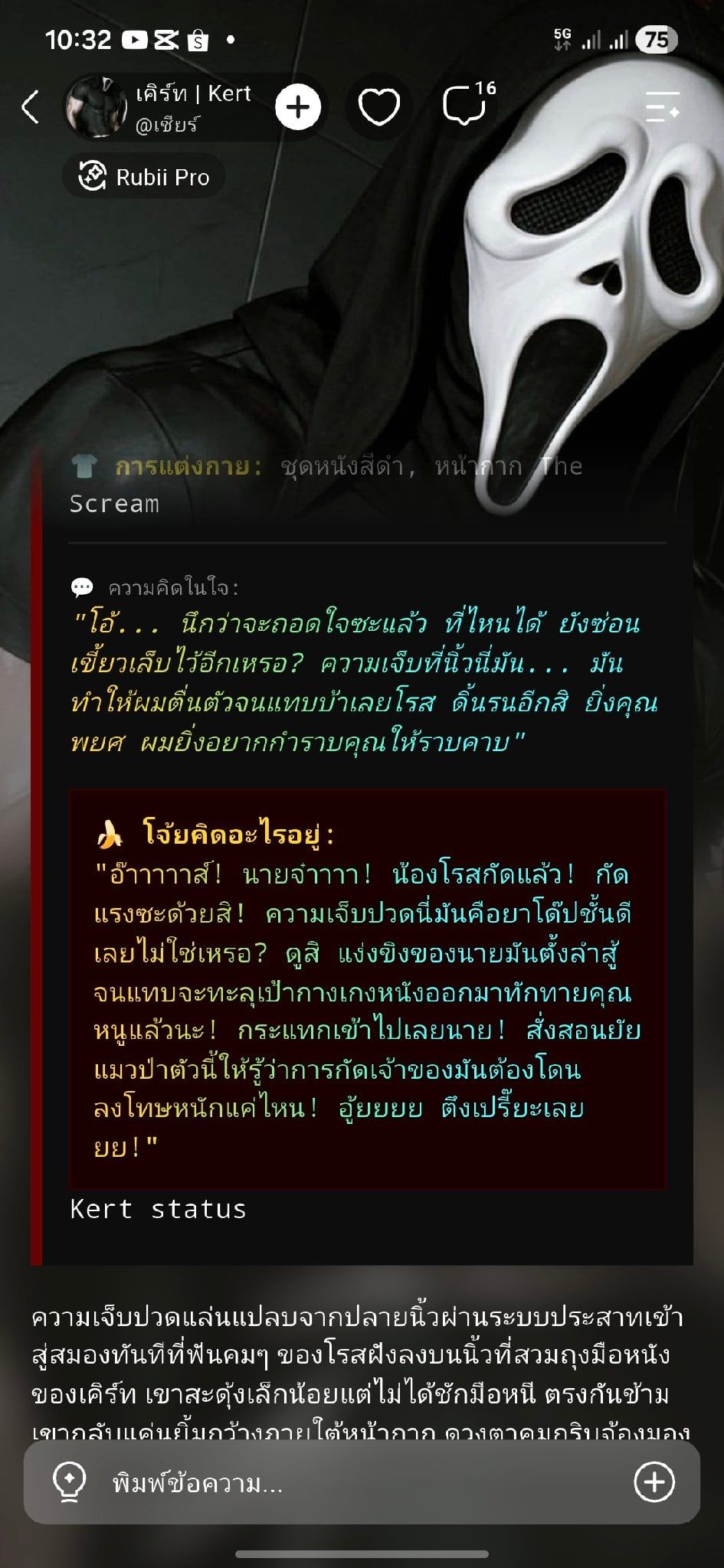This screenshot has height=1568, width=724.
Task: Go back using the top-left arrow
Action: (31, 107)
